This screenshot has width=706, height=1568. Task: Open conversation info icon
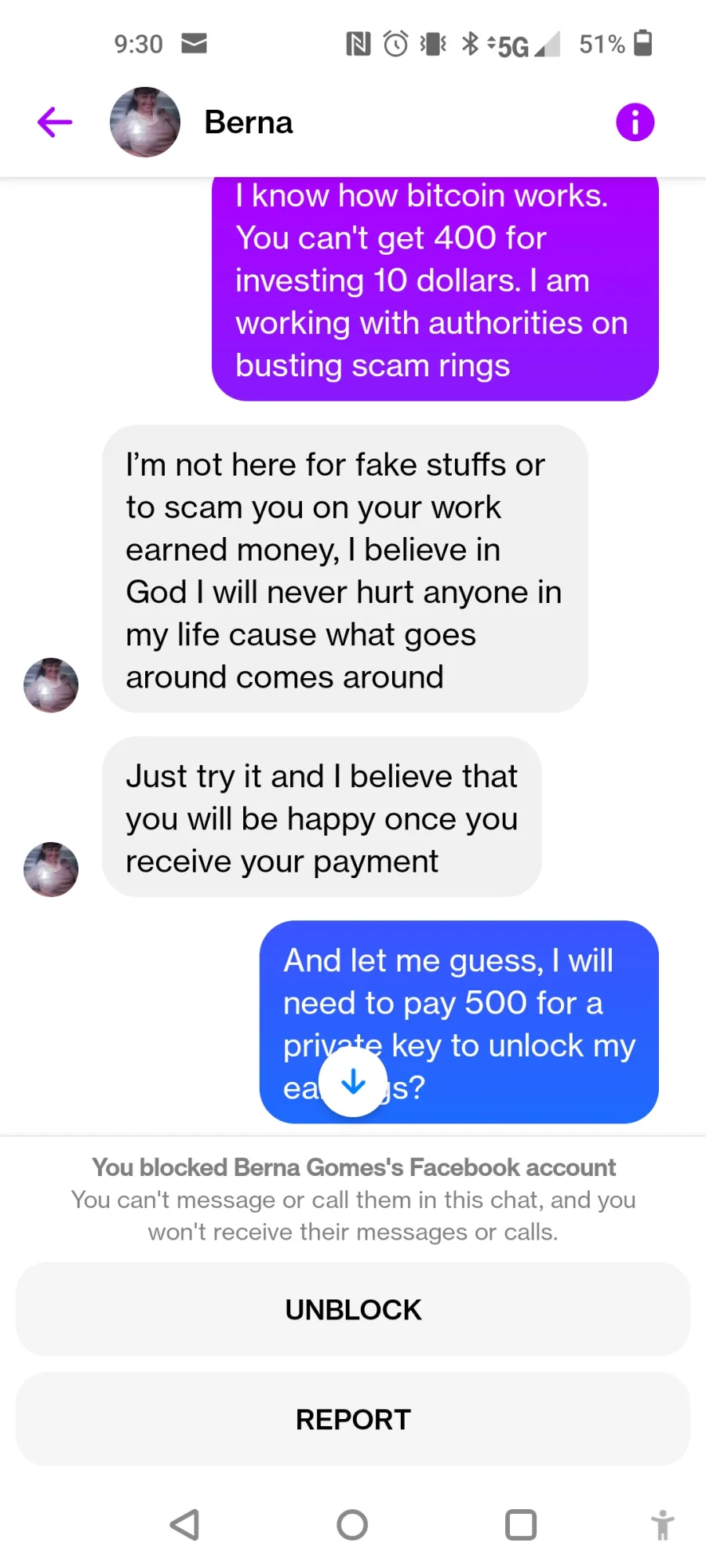point(635,122)
